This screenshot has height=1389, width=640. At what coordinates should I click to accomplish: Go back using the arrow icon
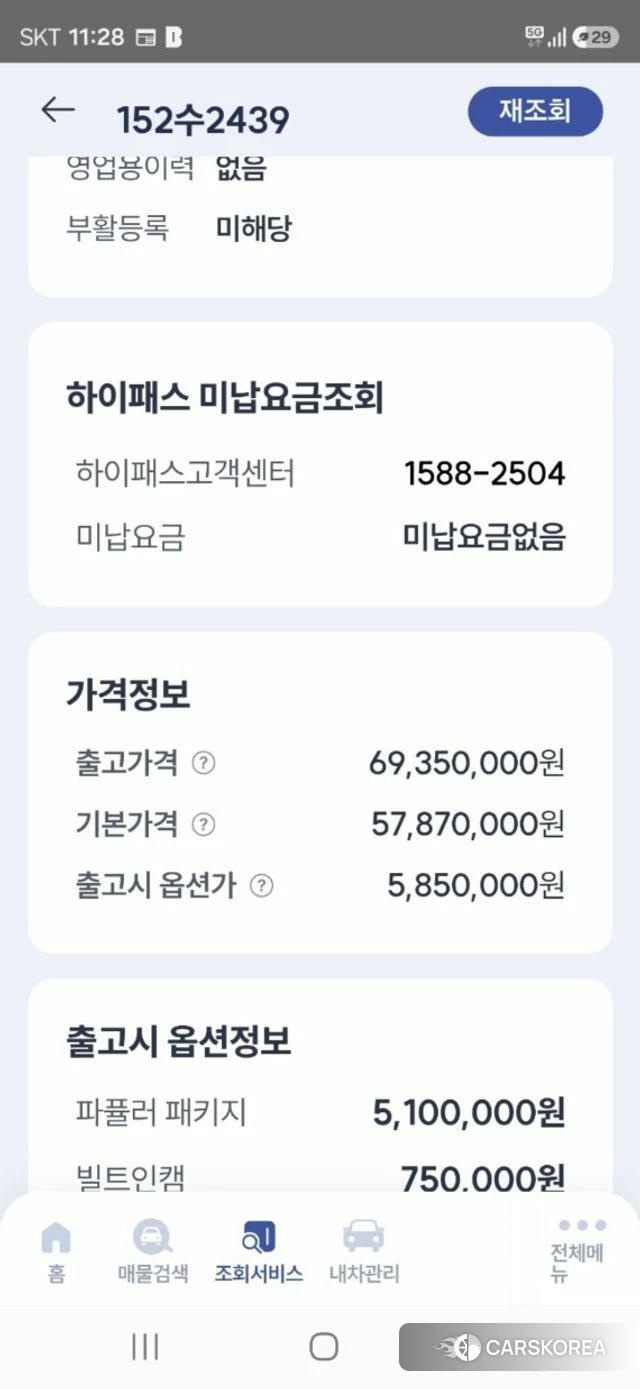(58, 110)
